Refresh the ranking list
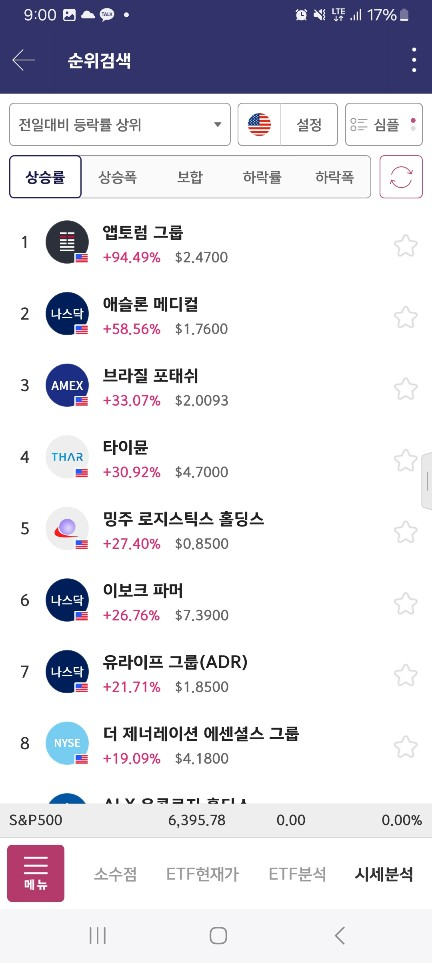 (x=401, y=177)
